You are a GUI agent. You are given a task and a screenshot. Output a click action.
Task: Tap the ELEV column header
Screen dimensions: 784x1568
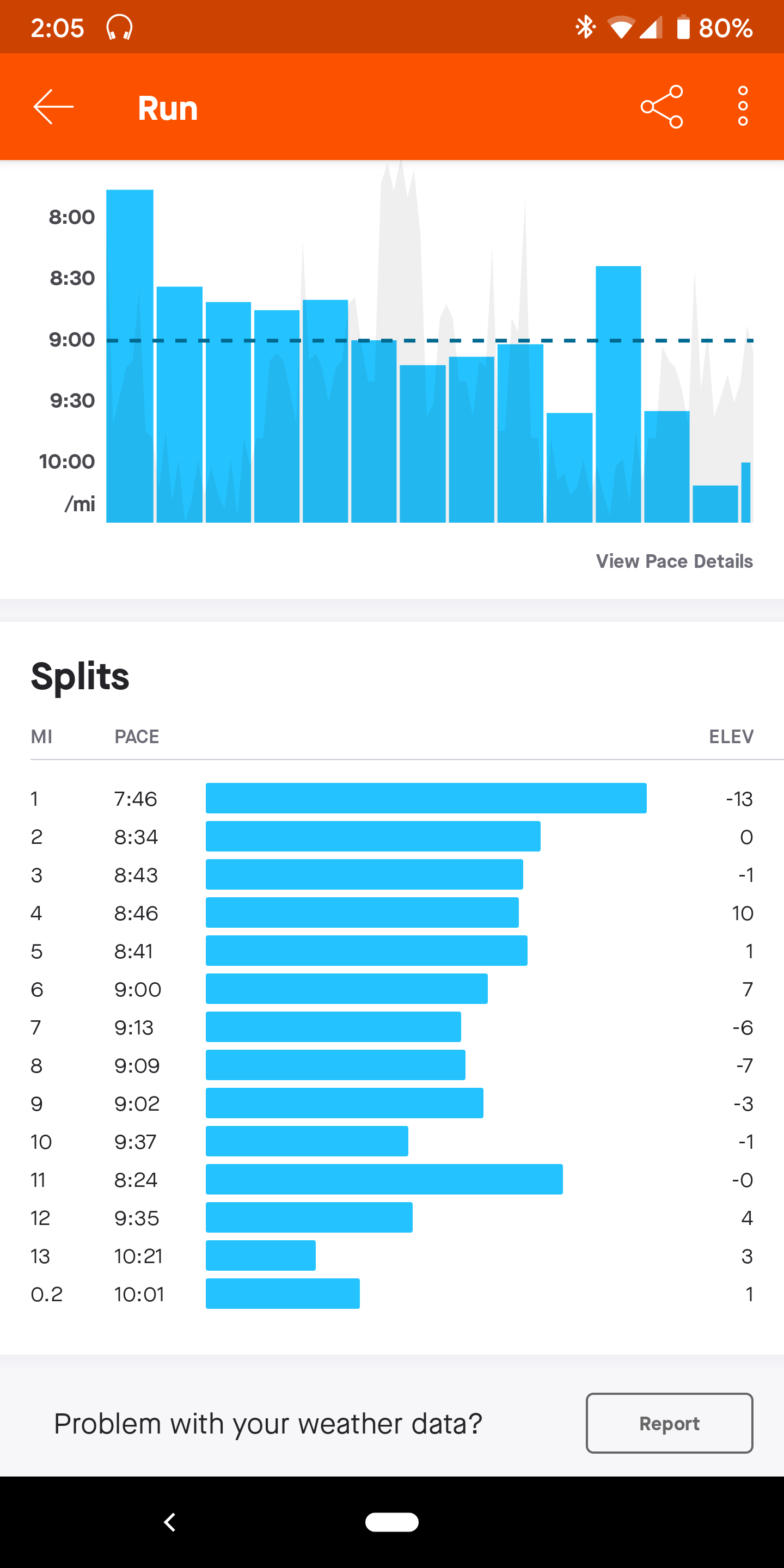[731, 736]
